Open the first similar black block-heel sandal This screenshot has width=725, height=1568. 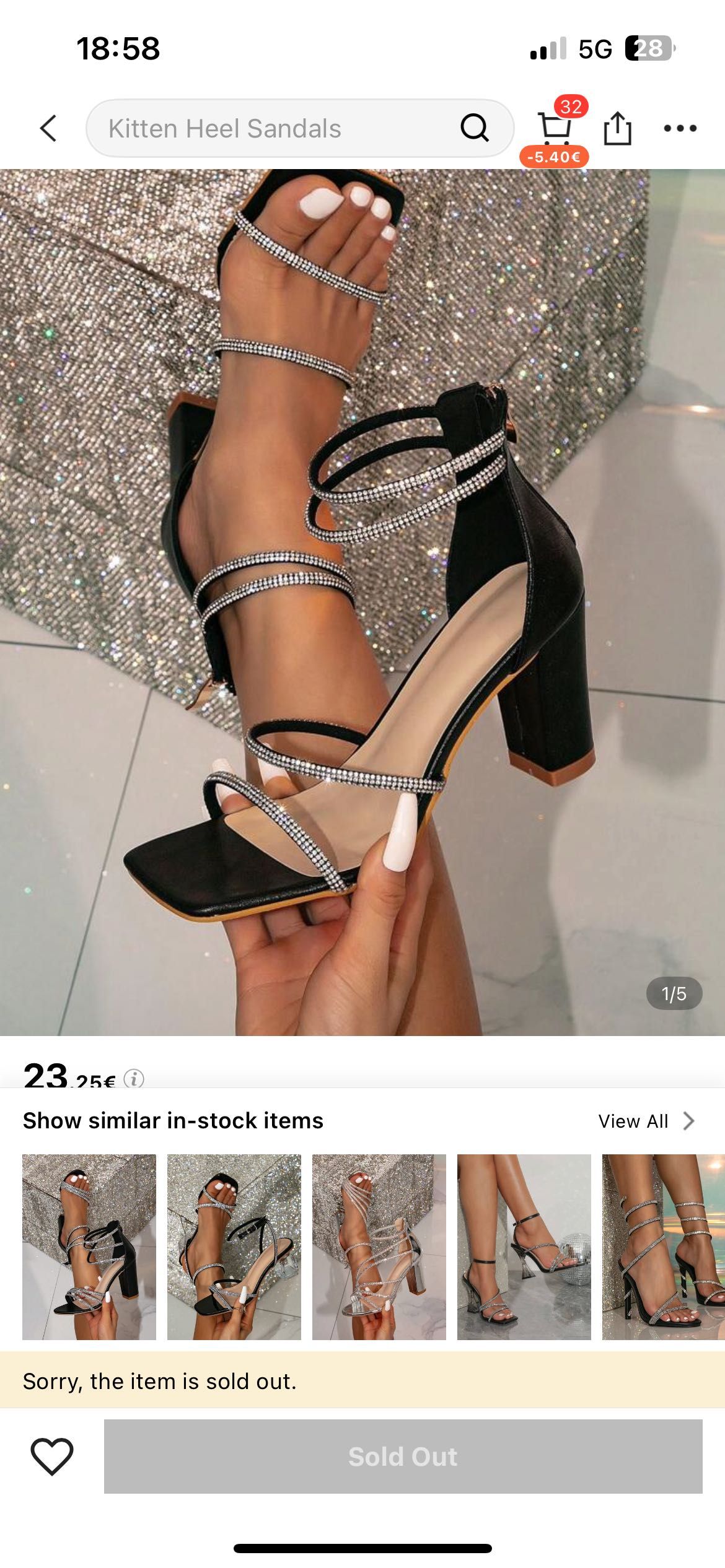89,1247
